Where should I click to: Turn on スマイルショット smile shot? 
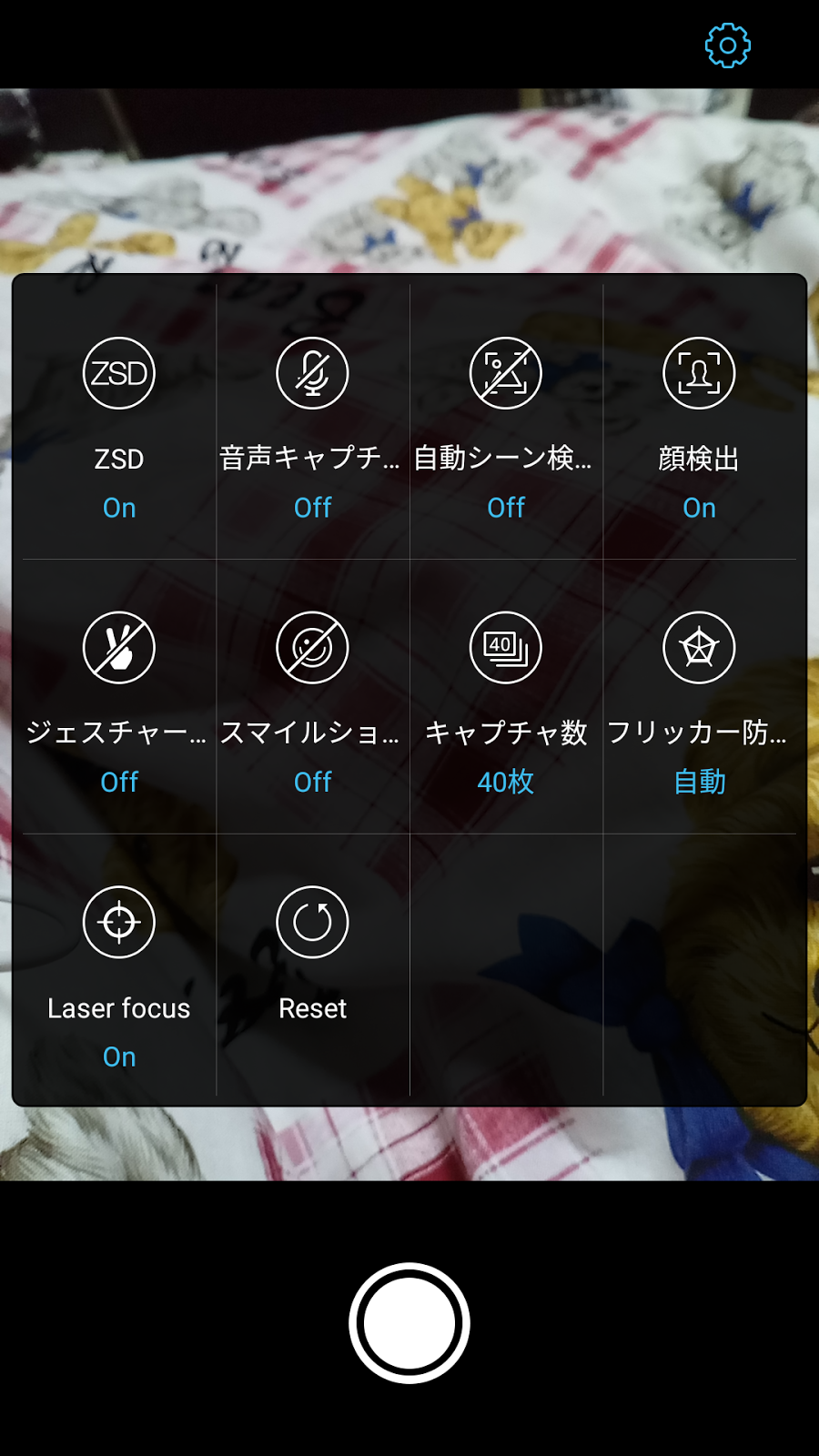[x=312, y=648]
